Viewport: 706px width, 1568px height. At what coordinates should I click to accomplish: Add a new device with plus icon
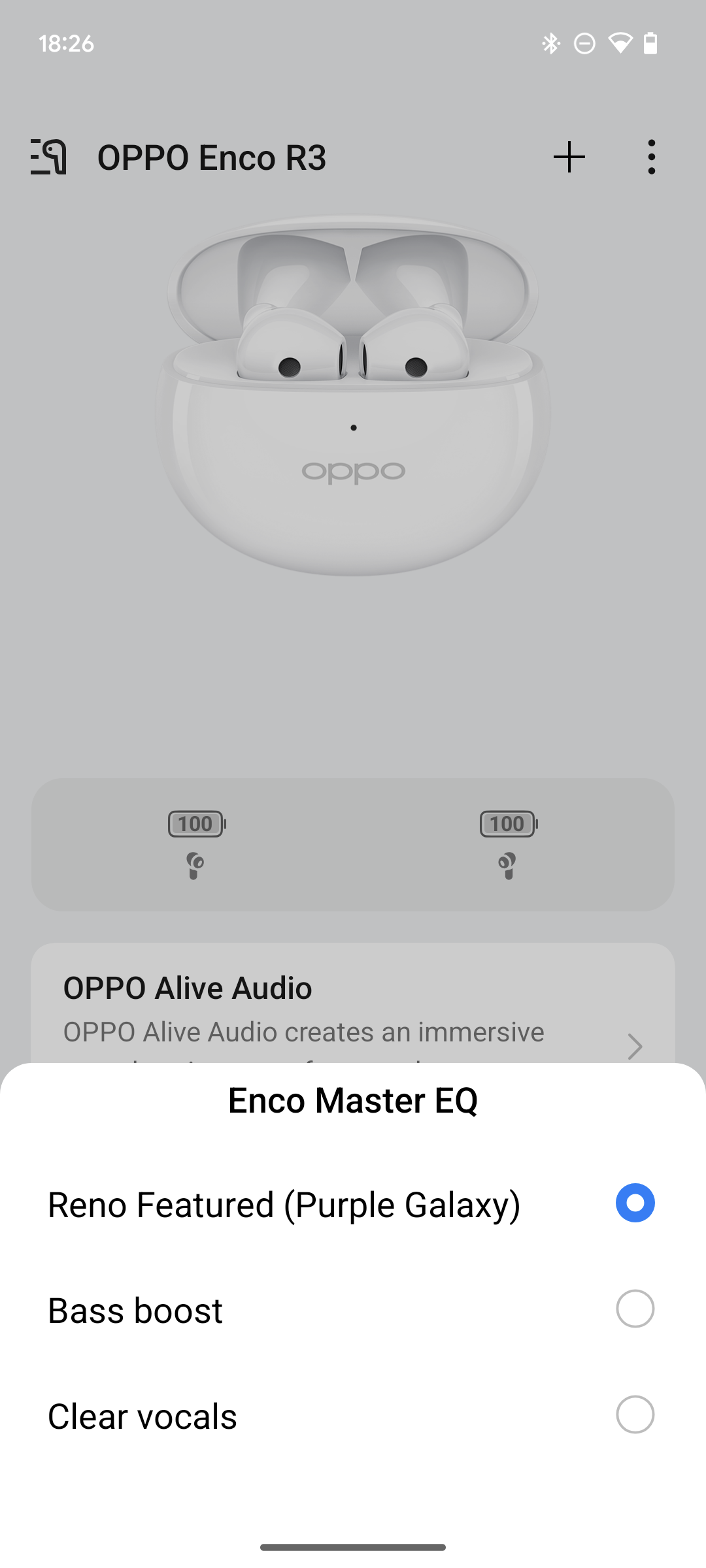coord(569,157)
